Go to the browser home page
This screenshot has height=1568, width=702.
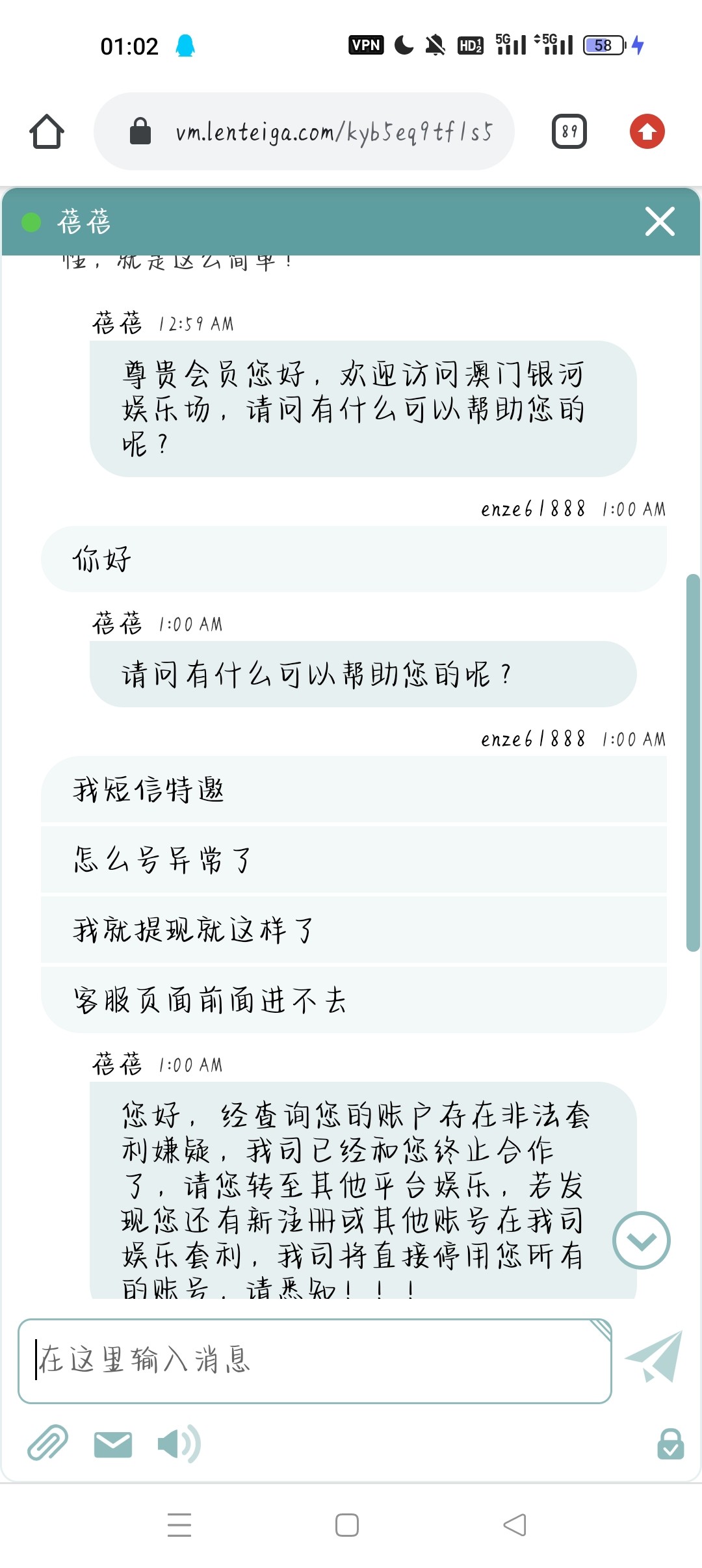tap(47, 132)
